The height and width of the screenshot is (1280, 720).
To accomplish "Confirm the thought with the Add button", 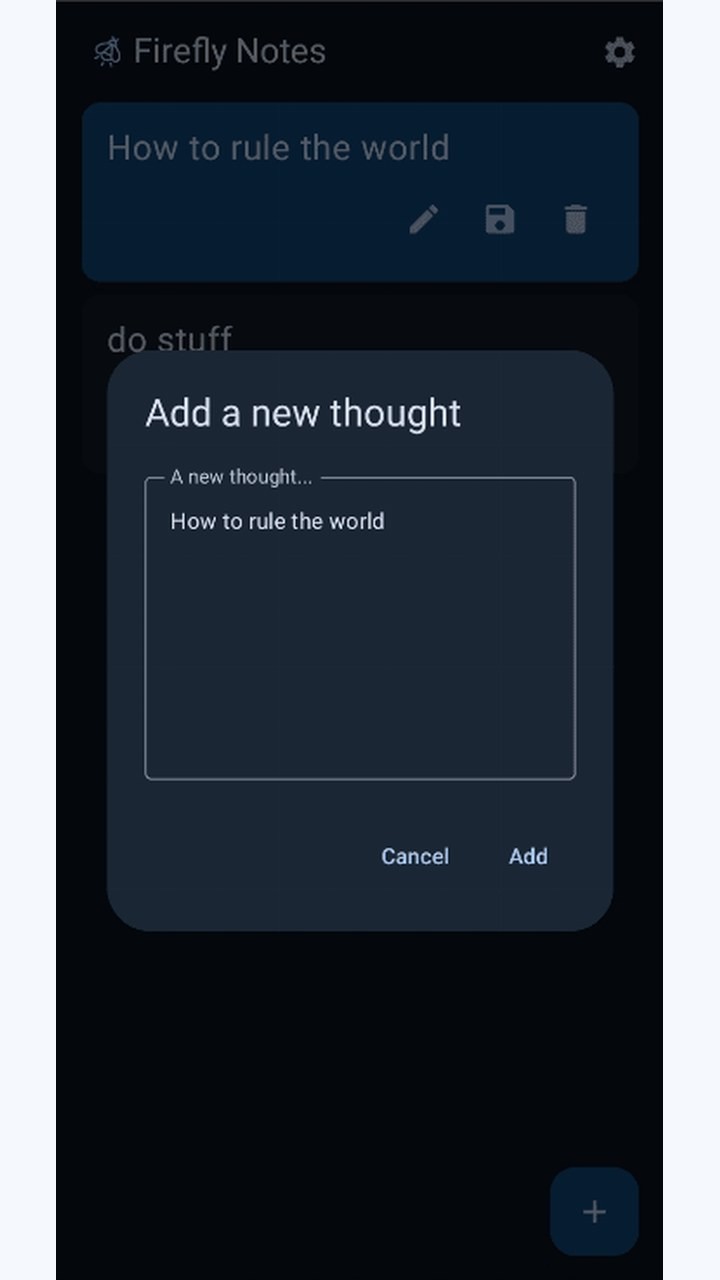I will tap(528, 856).
